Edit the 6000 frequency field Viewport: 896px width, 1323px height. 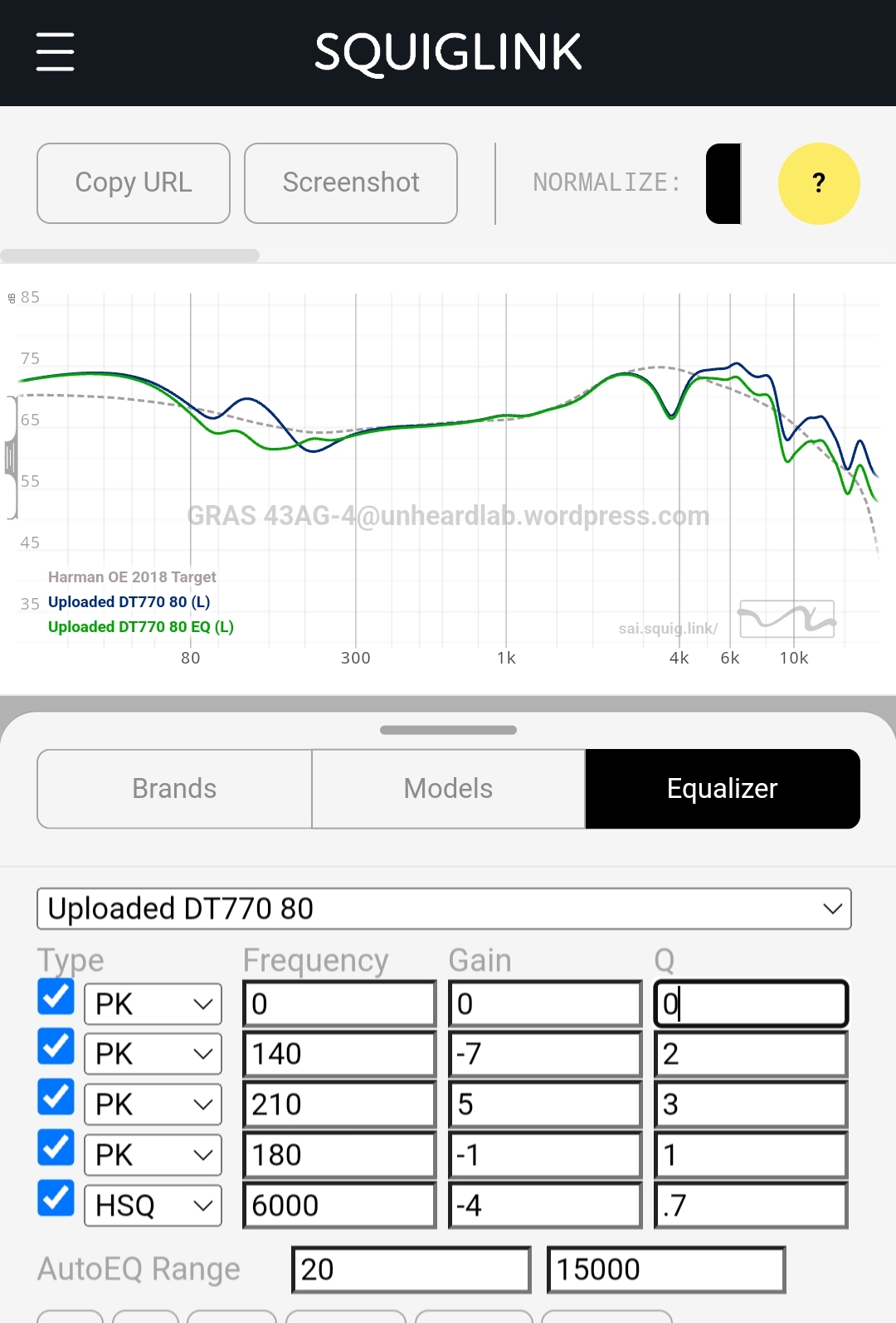point(339,1206)
